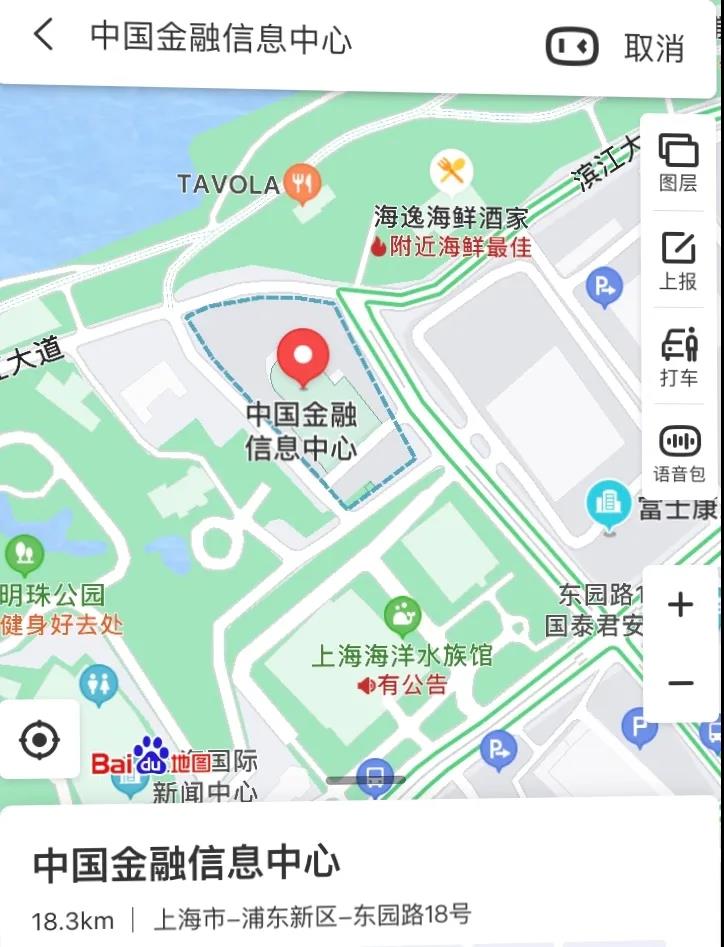This screenshot has height=947, width=724.
Task: Choose 打车 to hail a ride
Action: pyautogui.click(x=678, y=357)
